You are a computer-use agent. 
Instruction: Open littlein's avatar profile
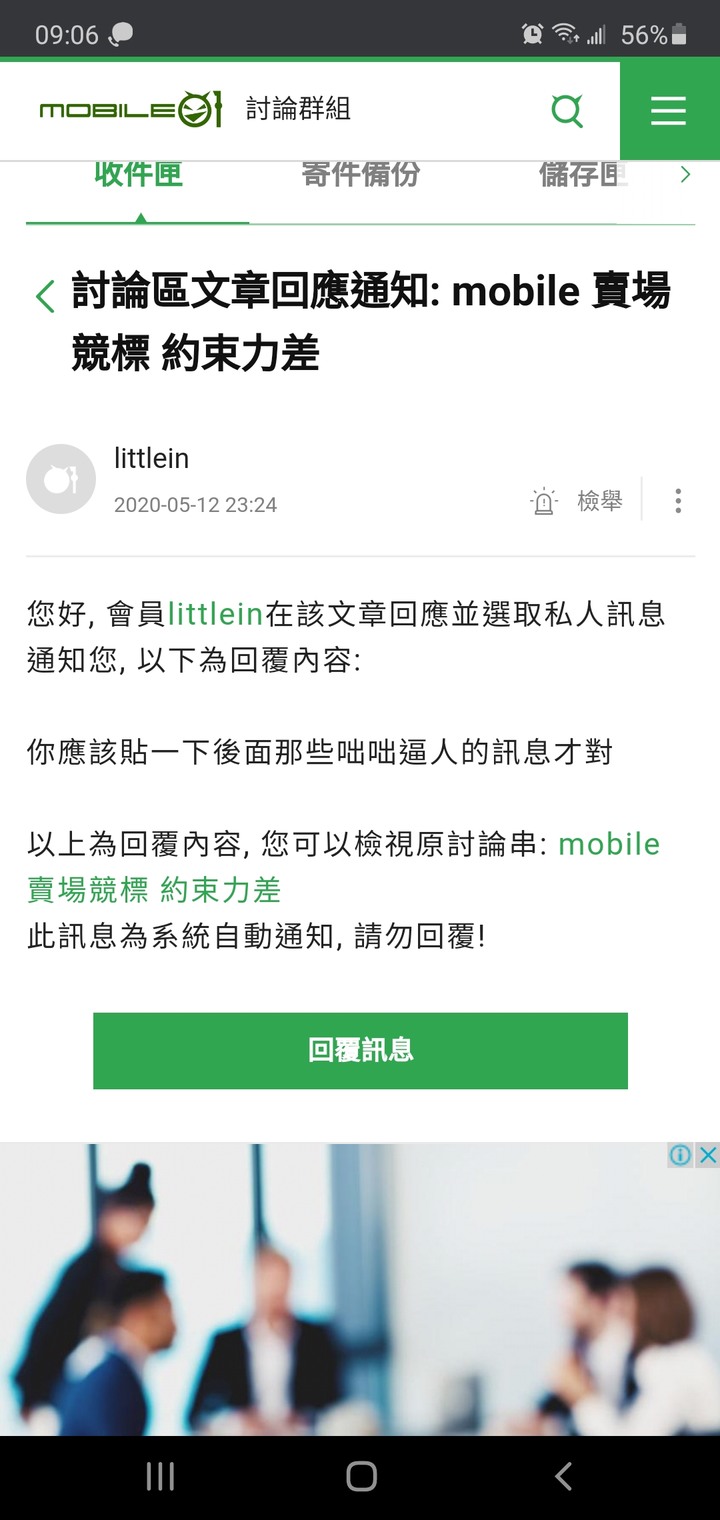(61, 479)
